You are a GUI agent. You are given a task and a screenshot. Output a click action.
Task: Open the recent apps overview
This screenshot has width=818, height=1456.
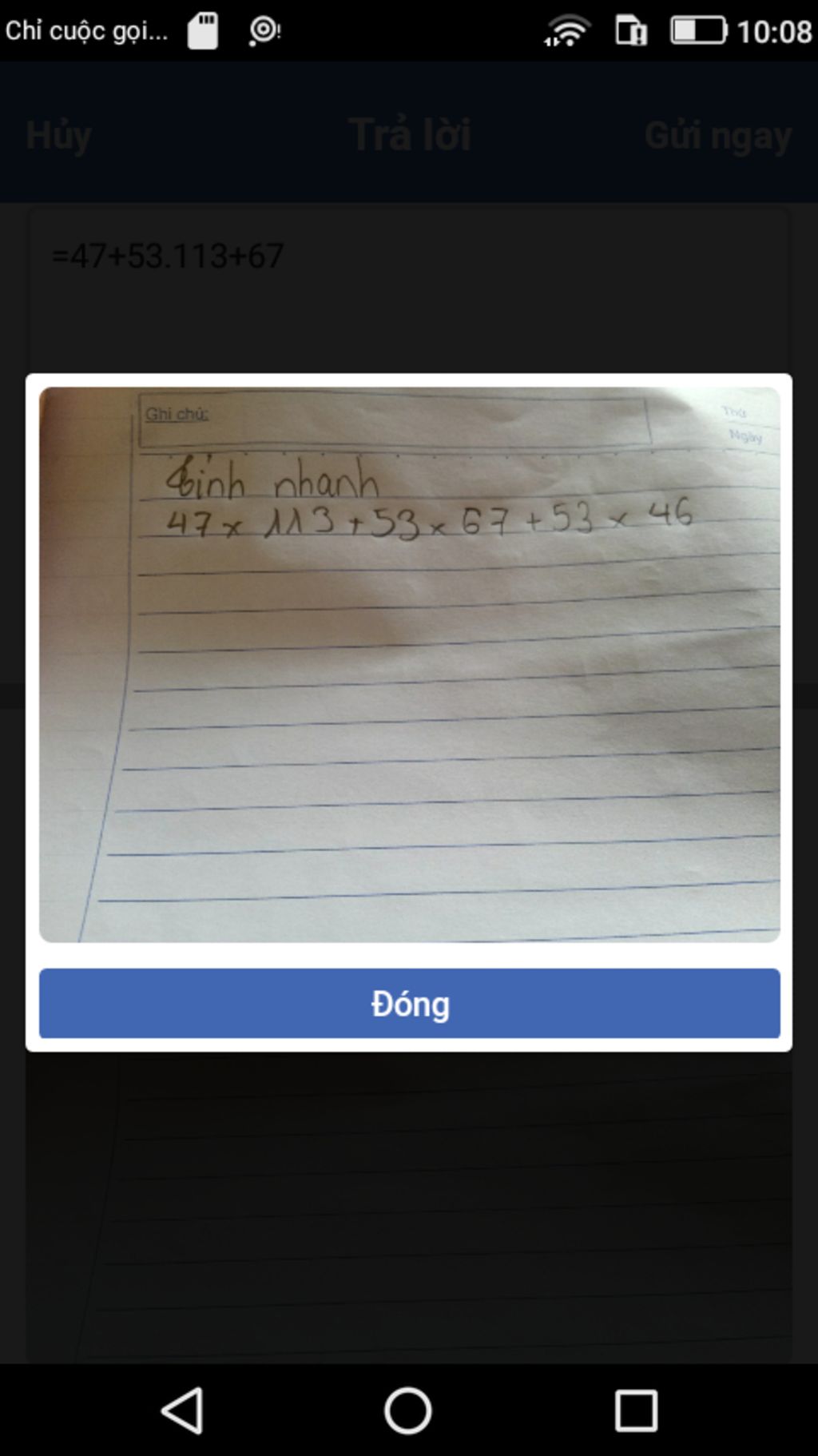click(636, 1410)
